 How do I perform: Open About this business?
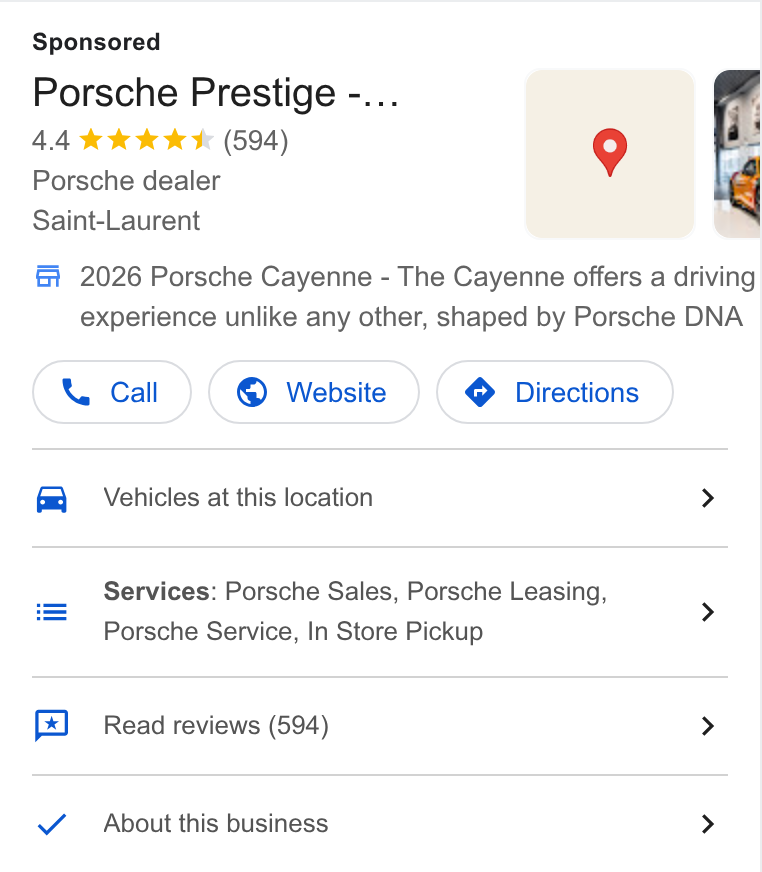380,824
